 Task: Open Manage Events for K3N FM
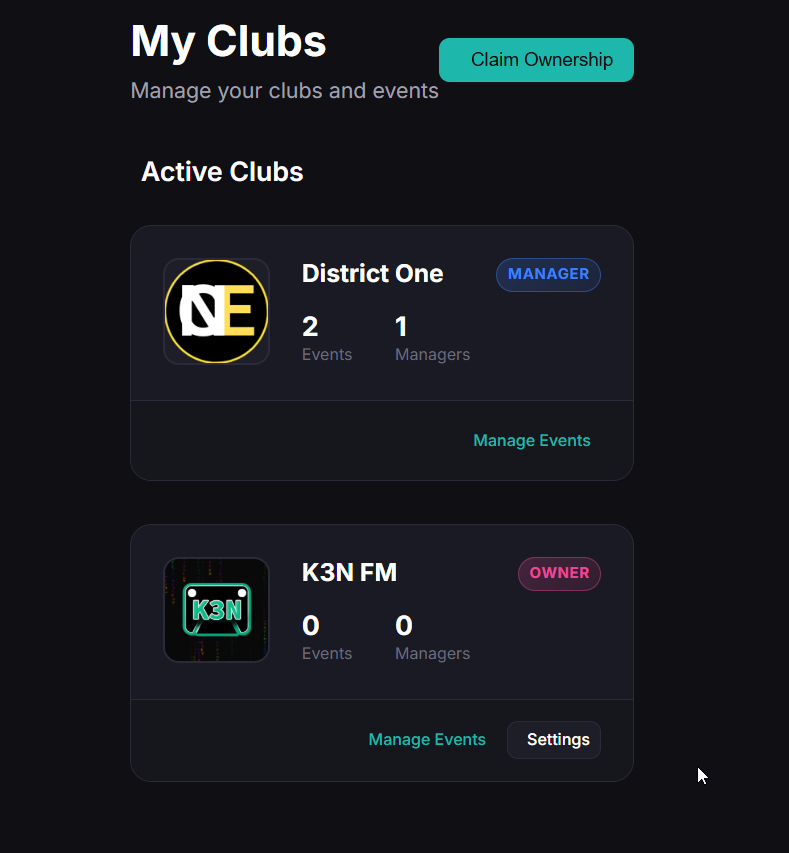427,740
